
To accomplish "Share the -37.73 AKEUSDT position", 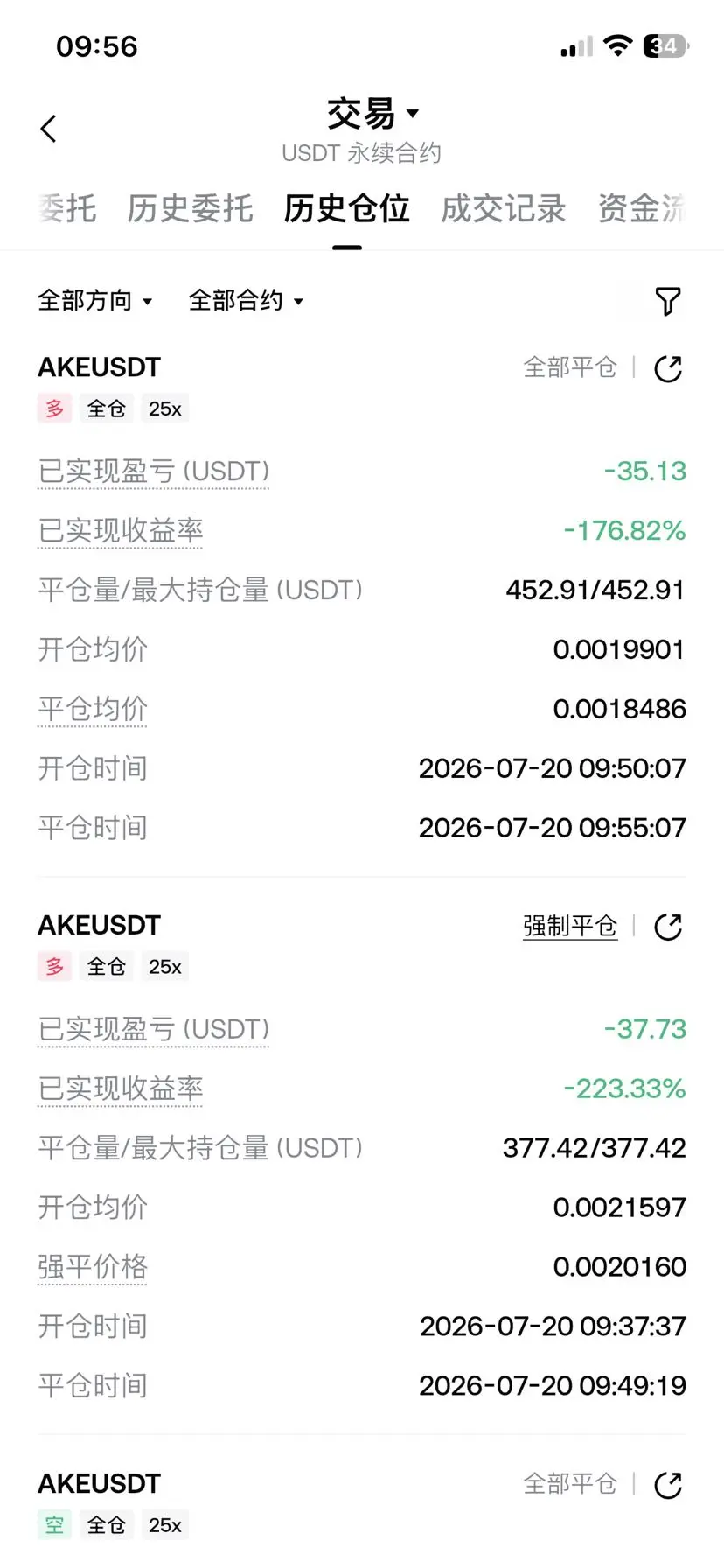I will (668, 927).
